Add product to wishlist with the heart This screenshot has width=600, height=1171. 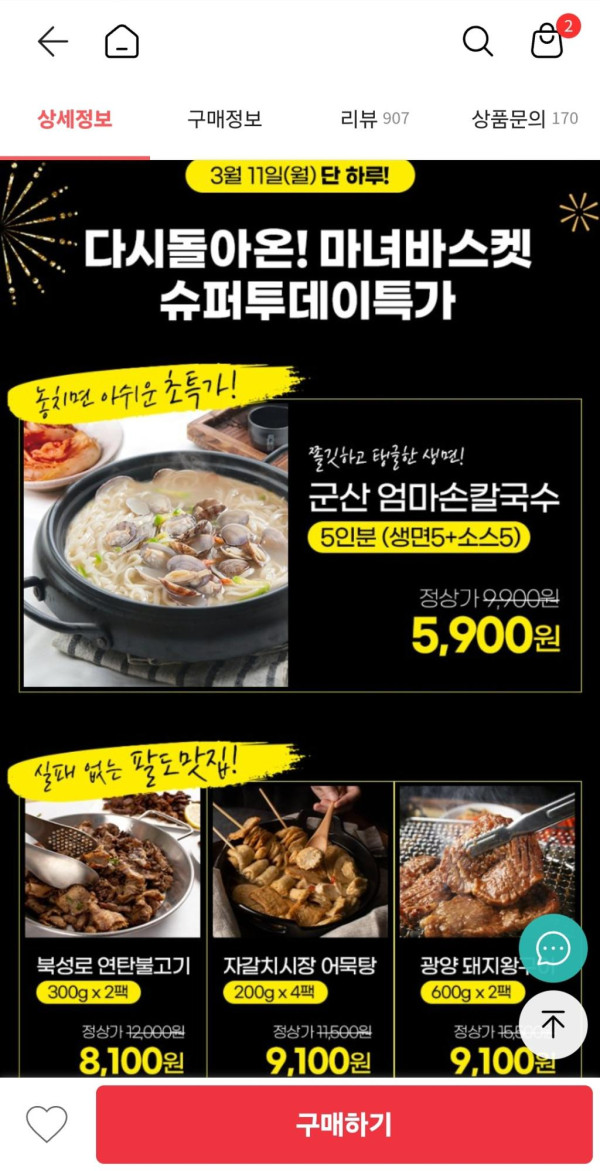pos(46,1124)
